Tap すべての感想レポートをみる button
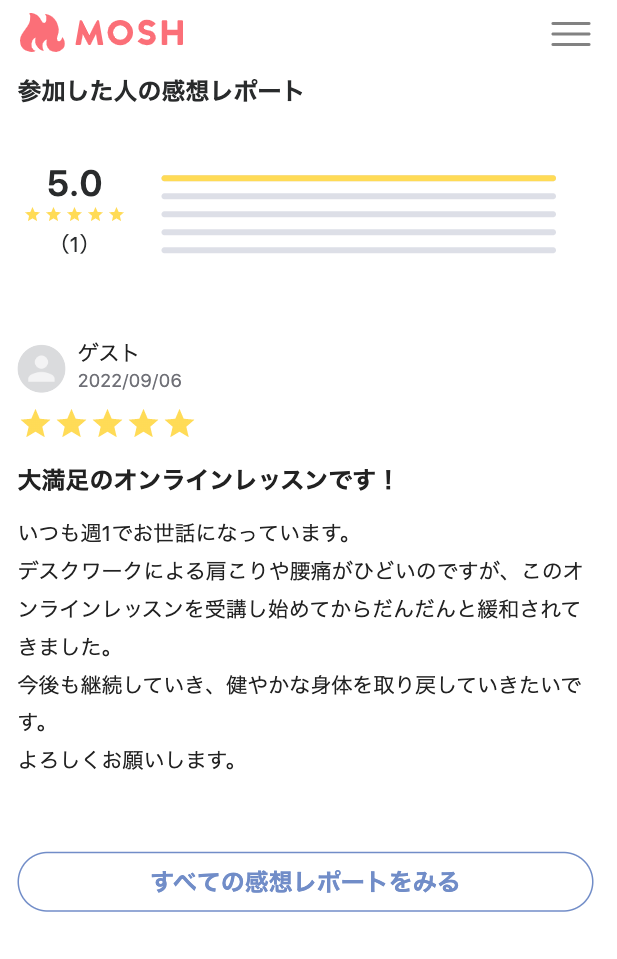Image resolution: width=617 pixels, height=959 pixels. click(305, 881)
